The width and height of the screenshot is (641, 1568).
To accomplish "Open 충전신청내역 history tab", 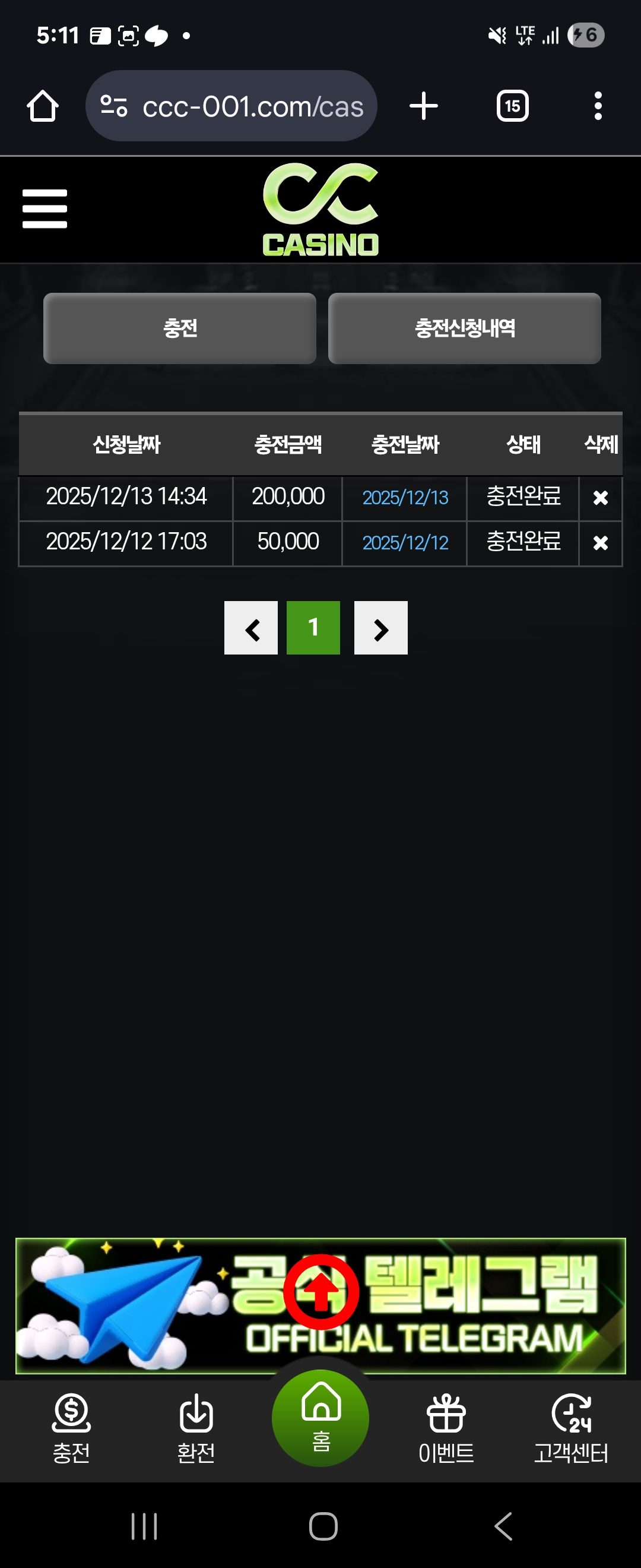I will click(465, 328).
